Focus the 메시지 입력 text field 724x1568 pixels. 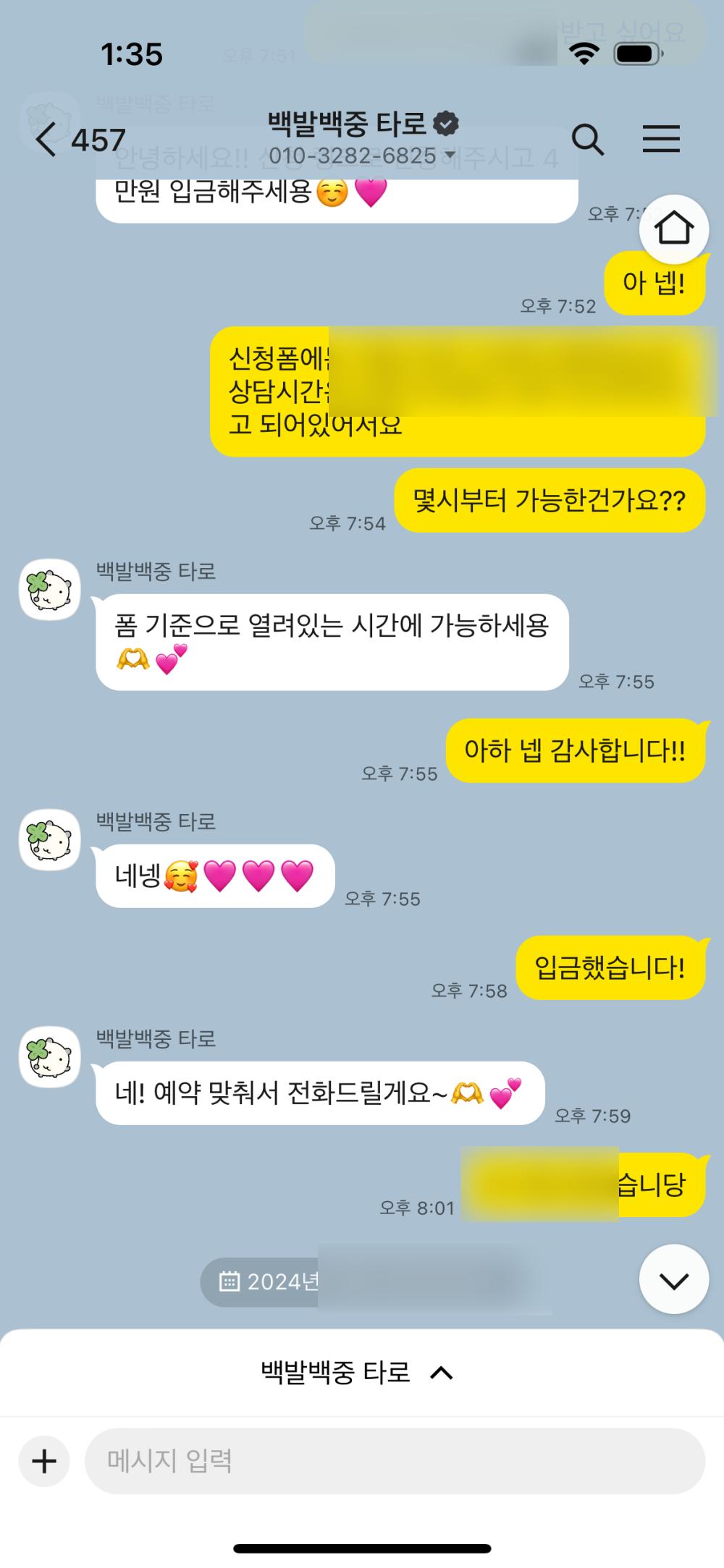point(395,1461)
